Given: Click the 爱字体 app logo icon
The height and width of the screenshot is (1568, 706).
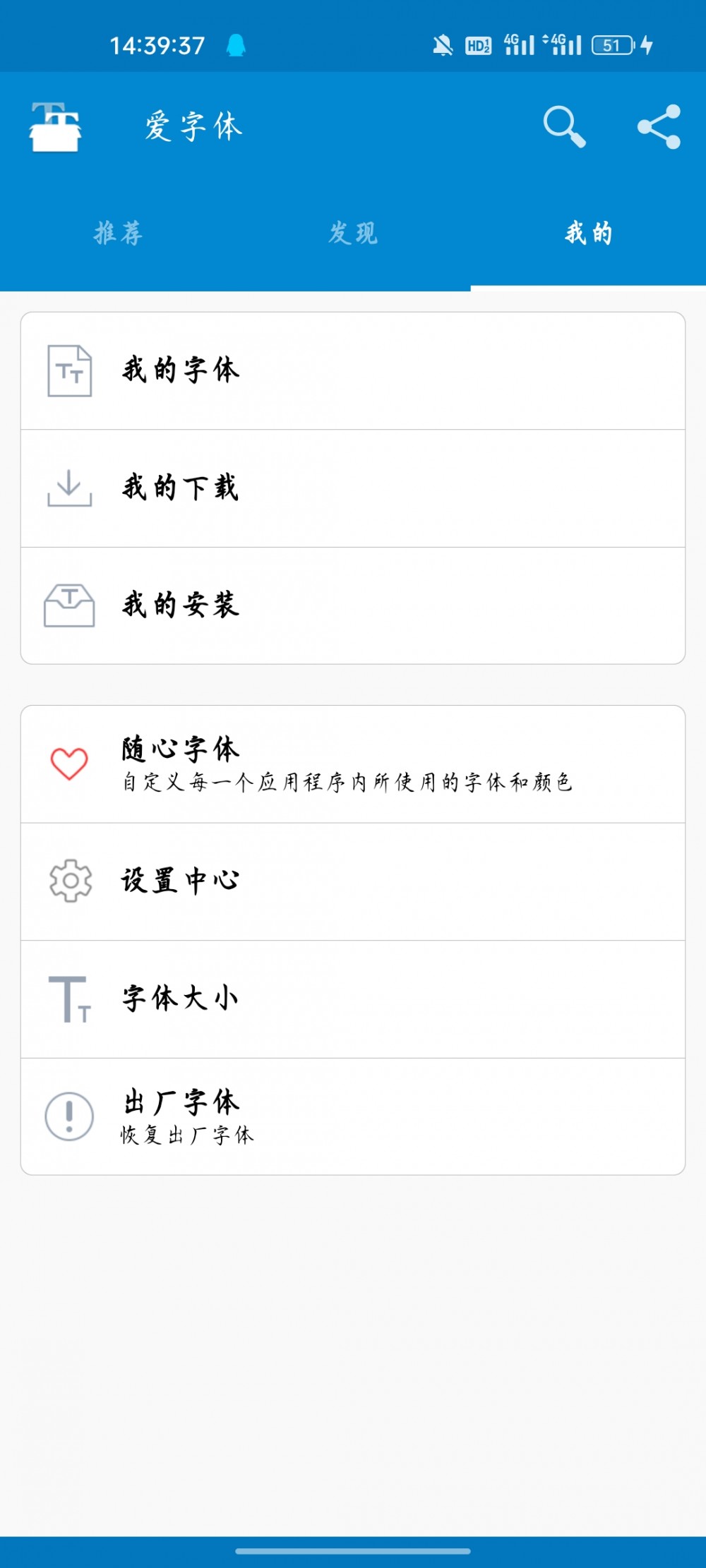Looking at the screenshot, I should click(57, 127).
